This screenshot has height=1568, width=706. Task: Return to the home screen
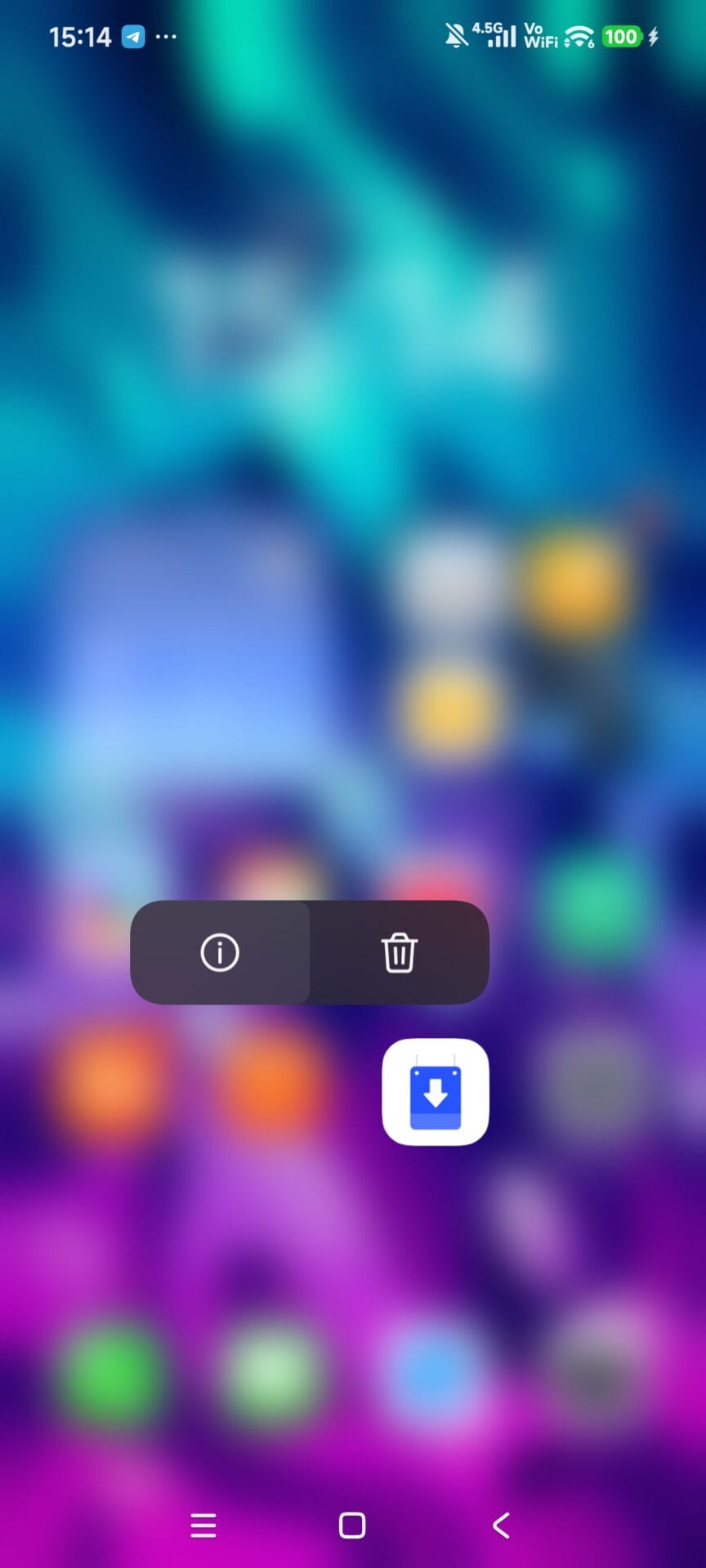pos(352,1525)
